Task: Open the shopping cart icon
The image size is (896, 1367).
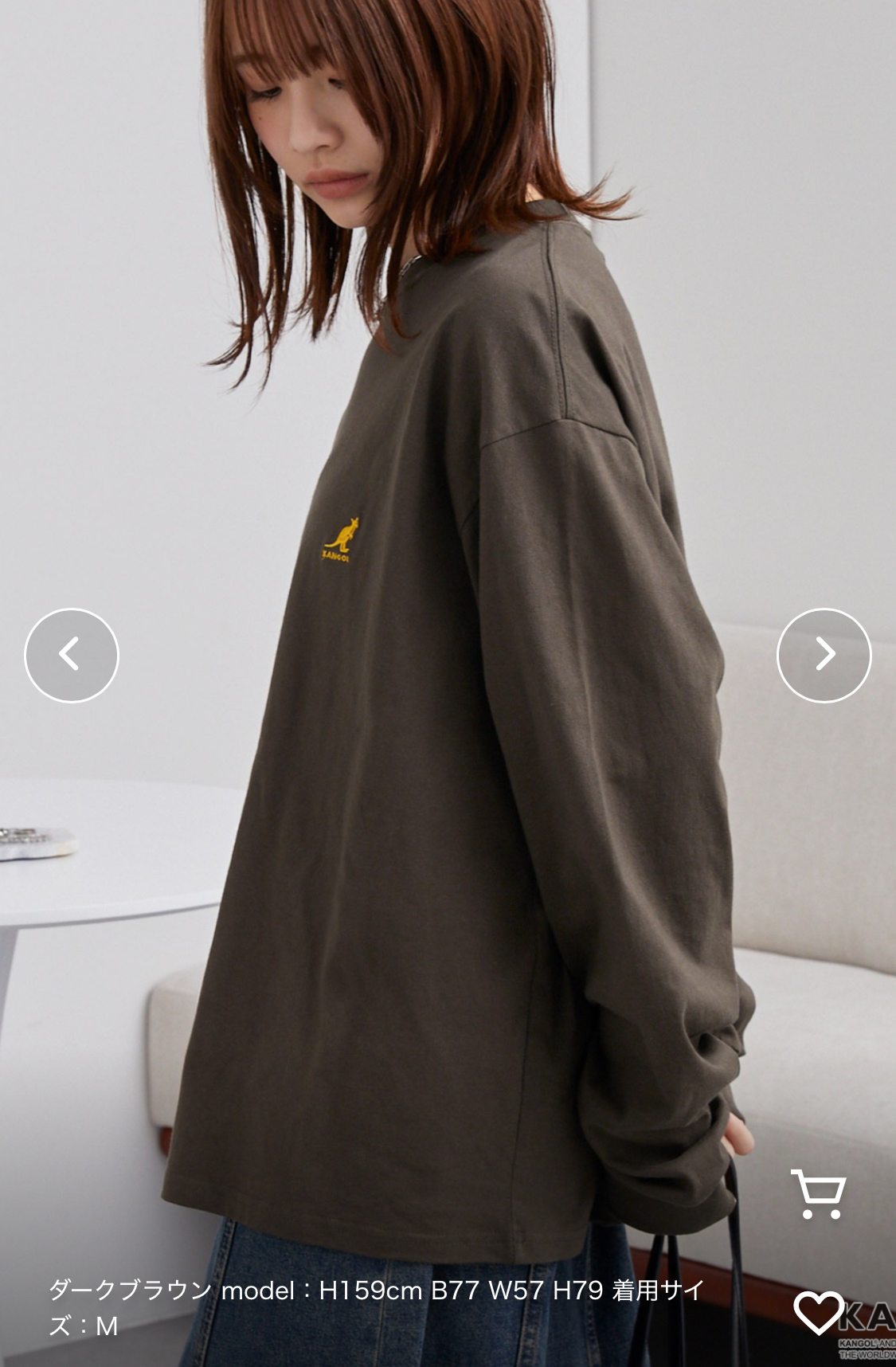Action: coord(818,1193)
